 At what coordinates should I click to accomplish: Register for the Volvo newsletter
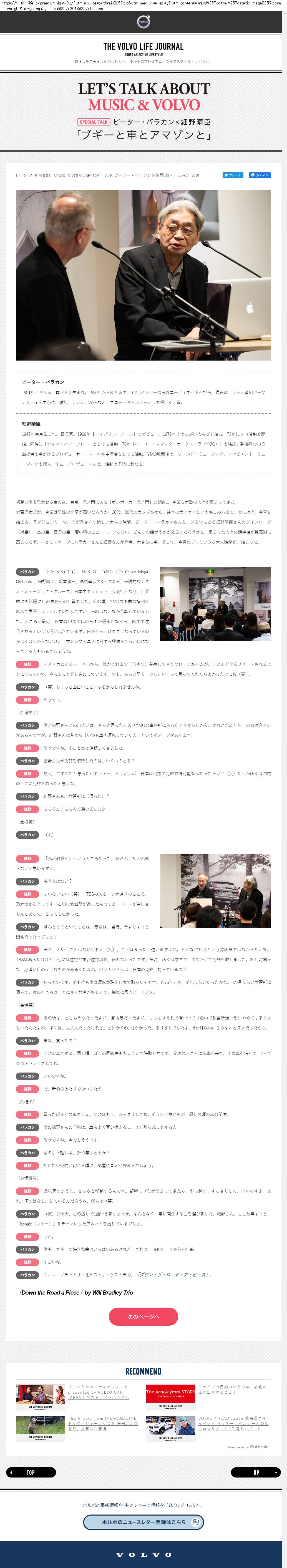pos(143,1522)
